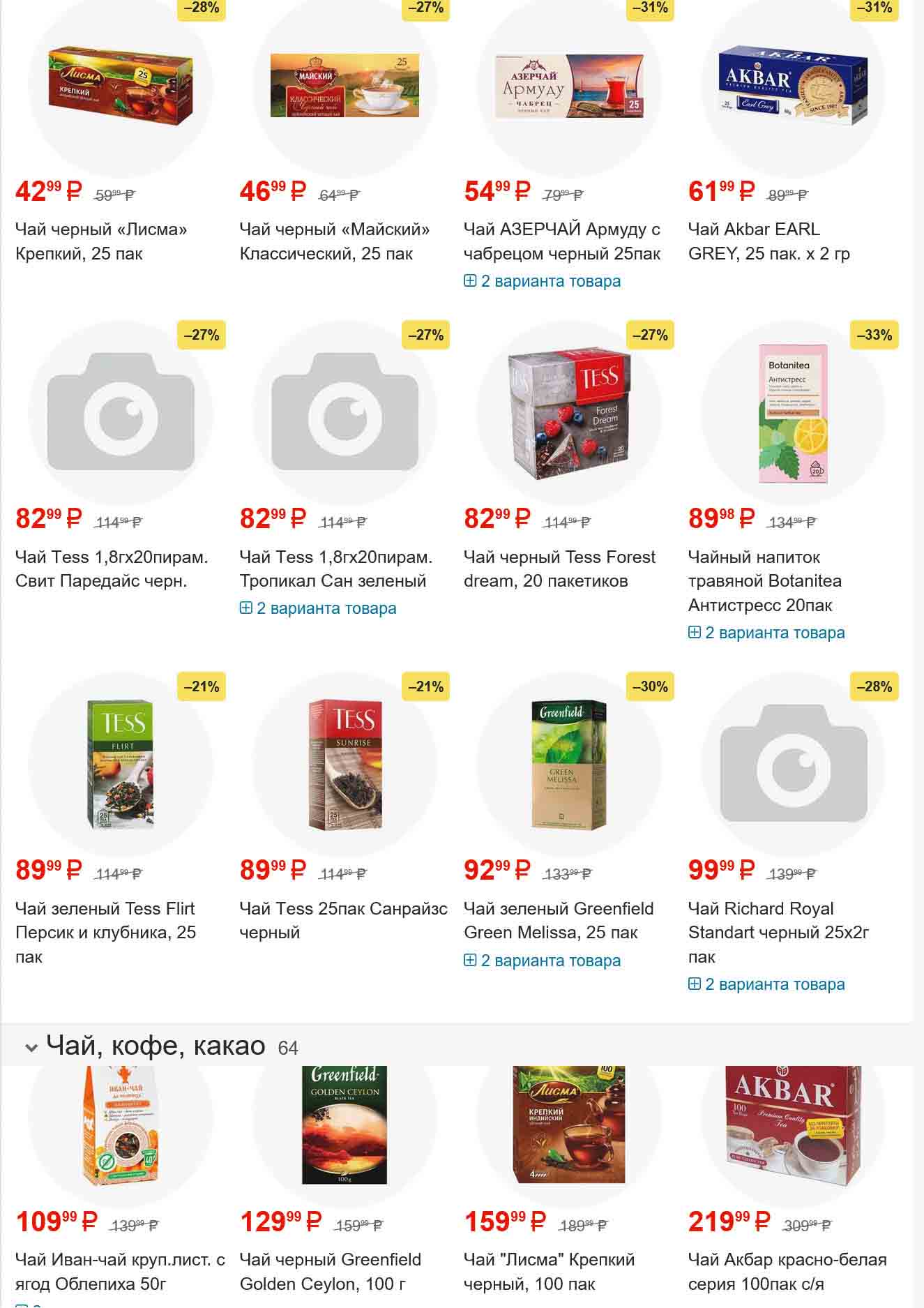Open the Лисма Крепкий 25 пак tea card

point(101,241)
